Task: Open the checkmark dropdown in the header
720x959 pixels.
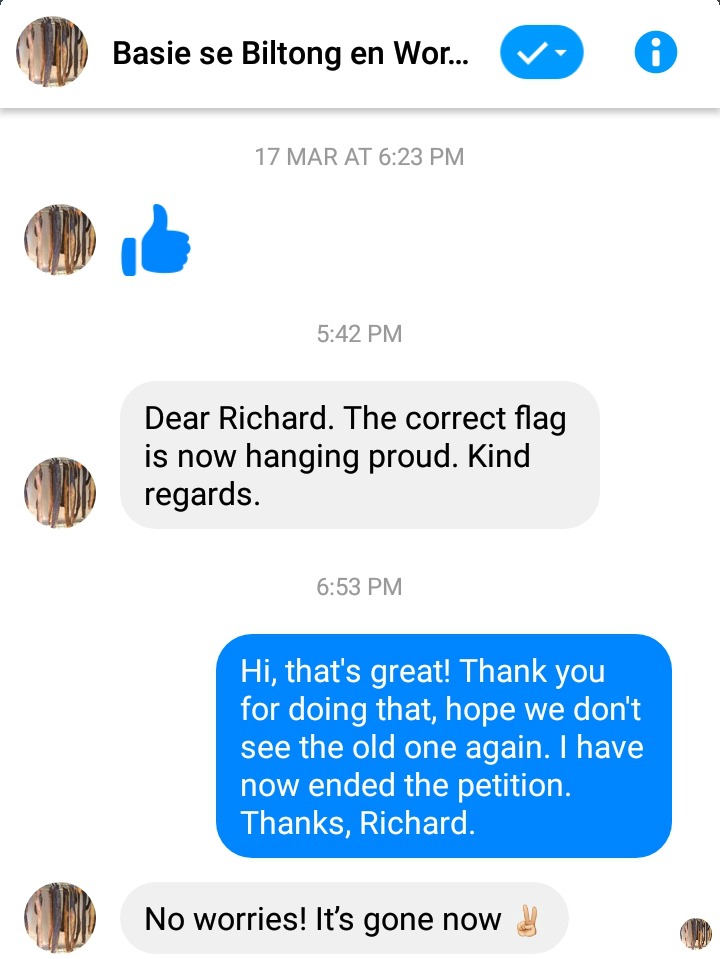Action: [x=541, y=52]
